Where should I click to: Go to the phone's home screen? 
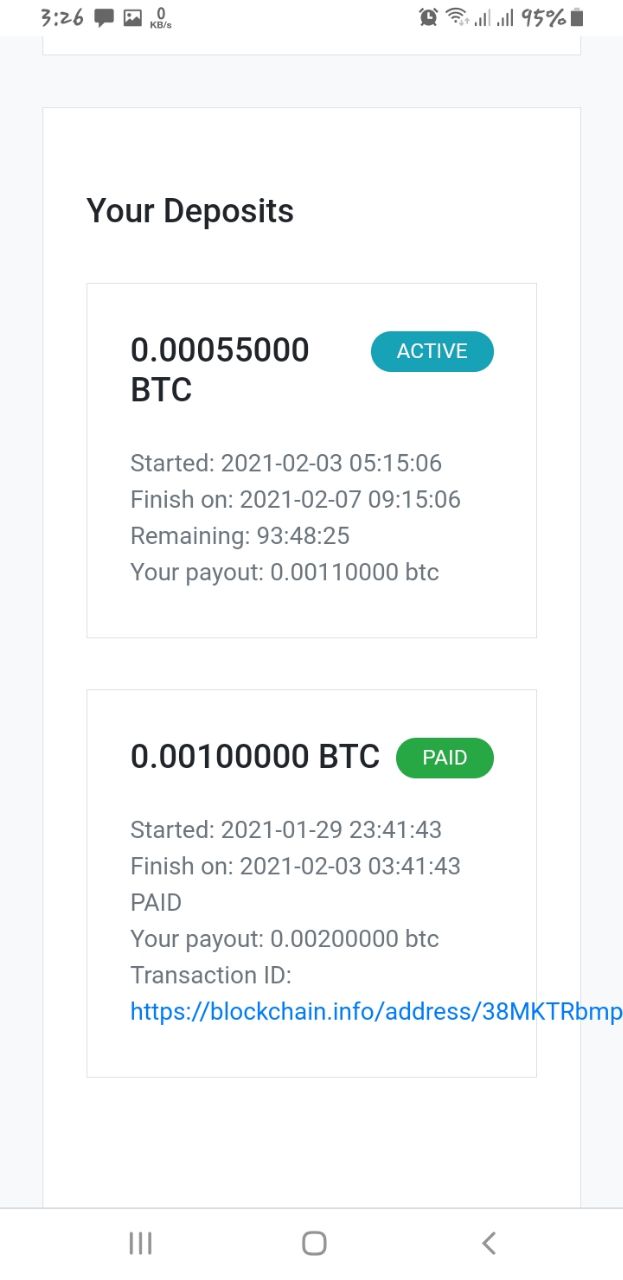[x=314, y=1243]
